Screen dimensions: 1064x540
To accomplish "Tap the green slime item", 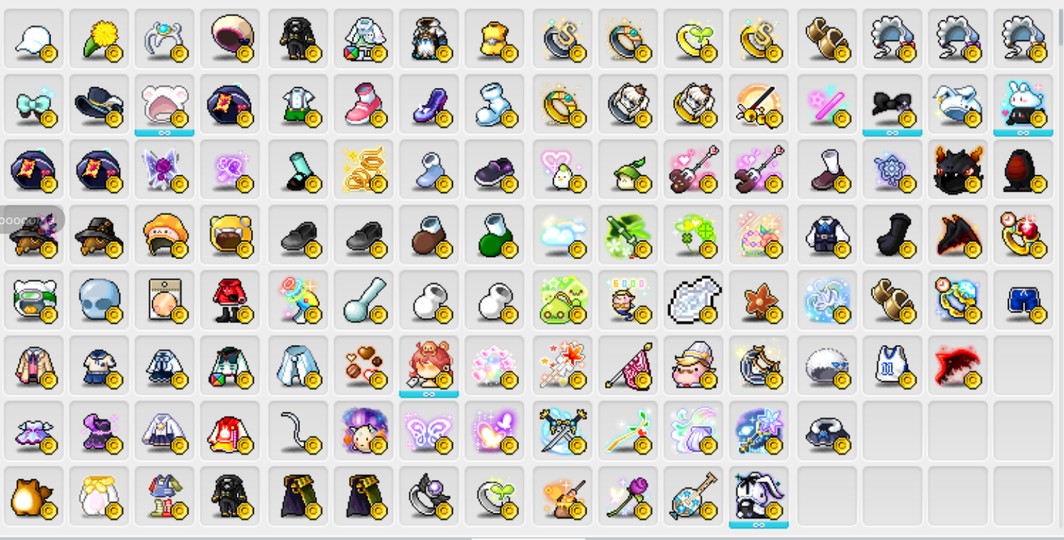I will [560, 298].
